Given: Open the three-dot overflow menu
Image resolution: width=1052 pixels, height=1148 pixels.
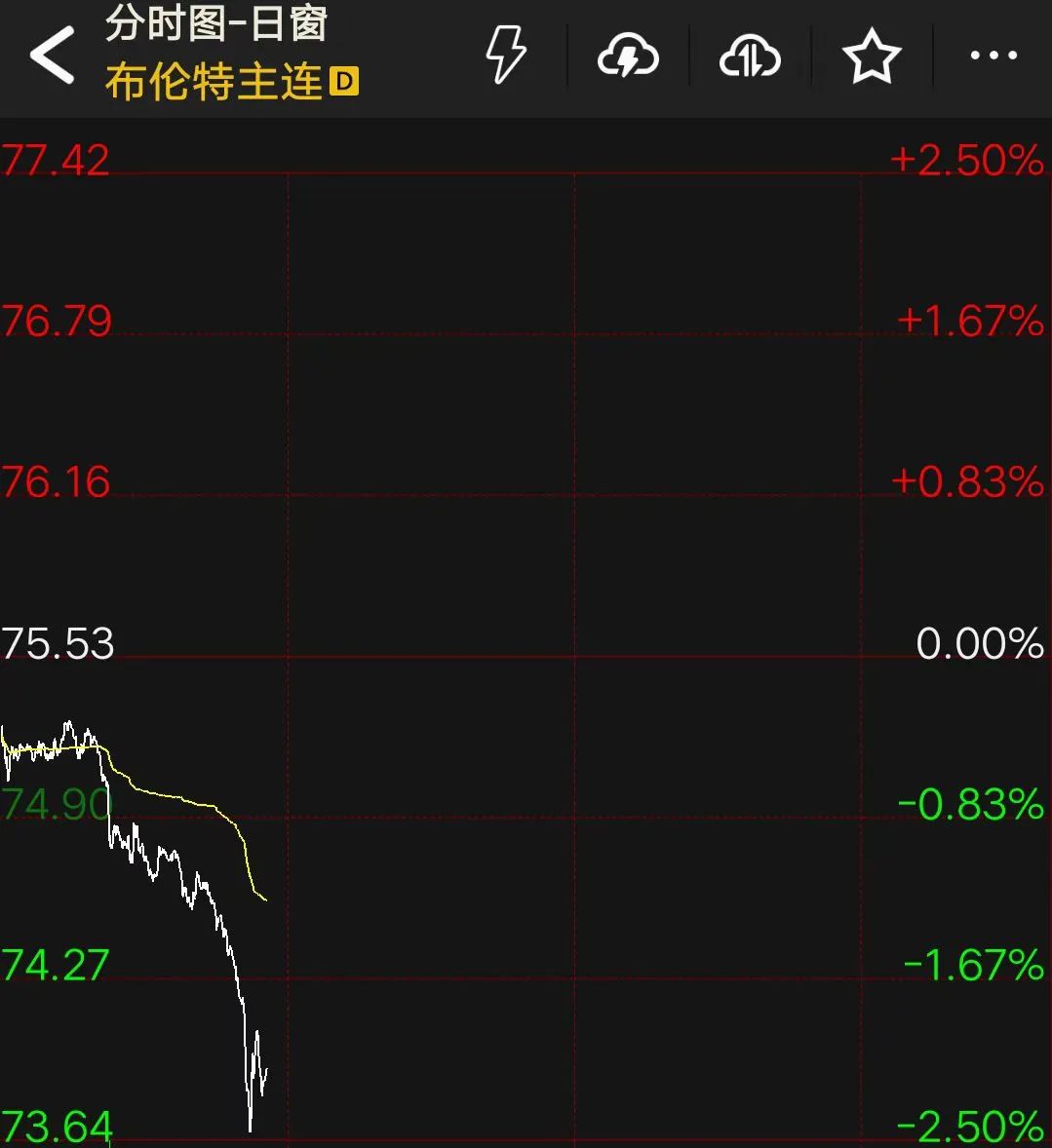Looking at the screenshot, I should (x=993, y=56).
